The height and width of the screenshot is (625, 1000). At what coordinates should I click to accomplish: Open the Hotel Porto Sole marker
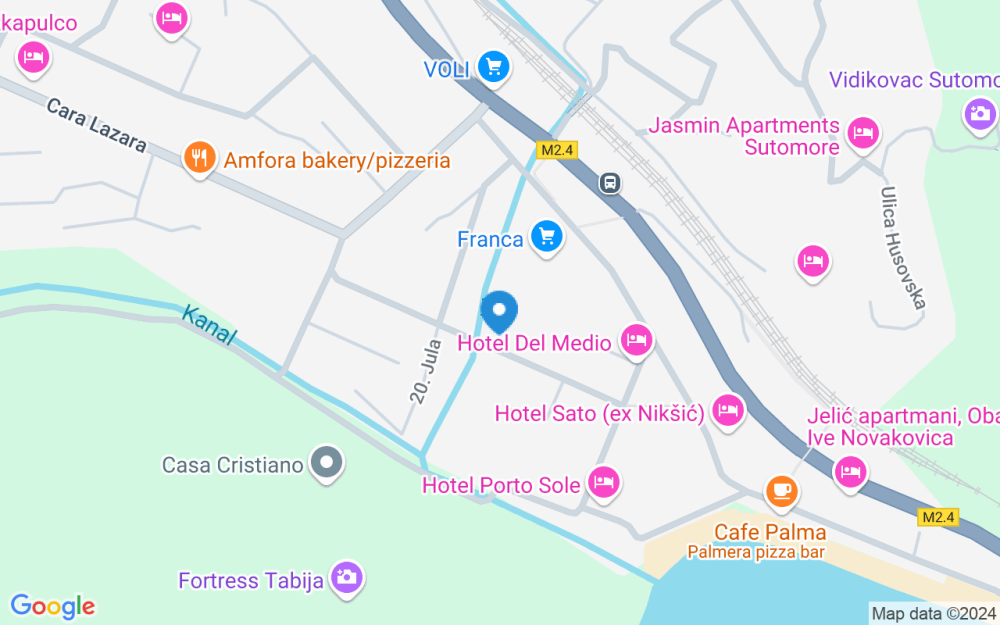603,484
